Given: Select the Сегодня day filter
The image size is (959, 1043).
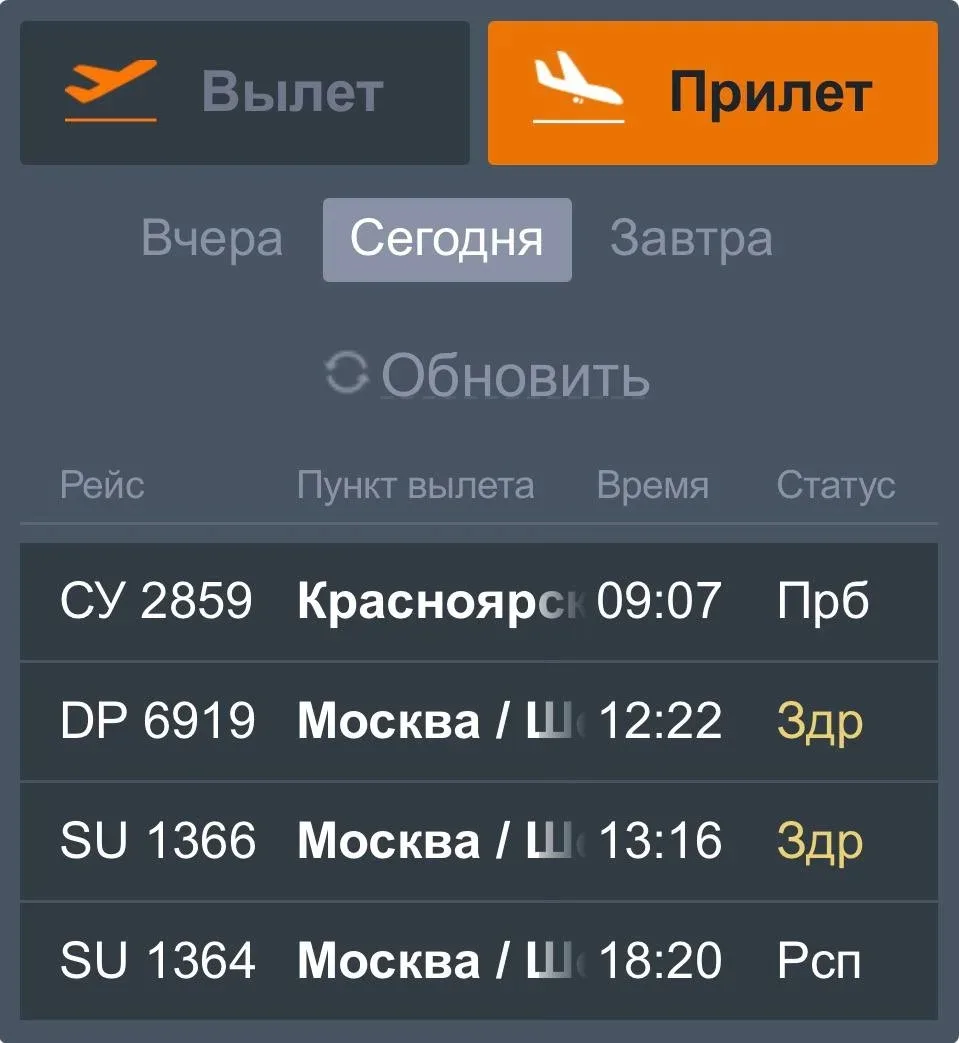Looking at the screenshot, I should coord(447,240).
